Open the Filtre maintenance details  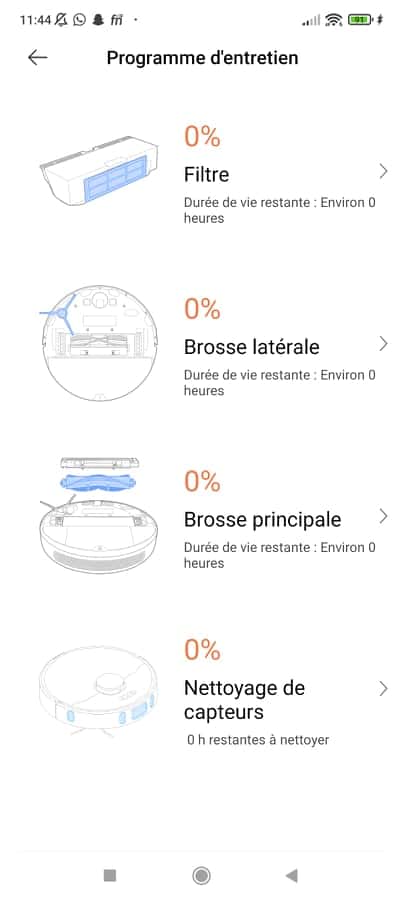(x=202, y=173)
